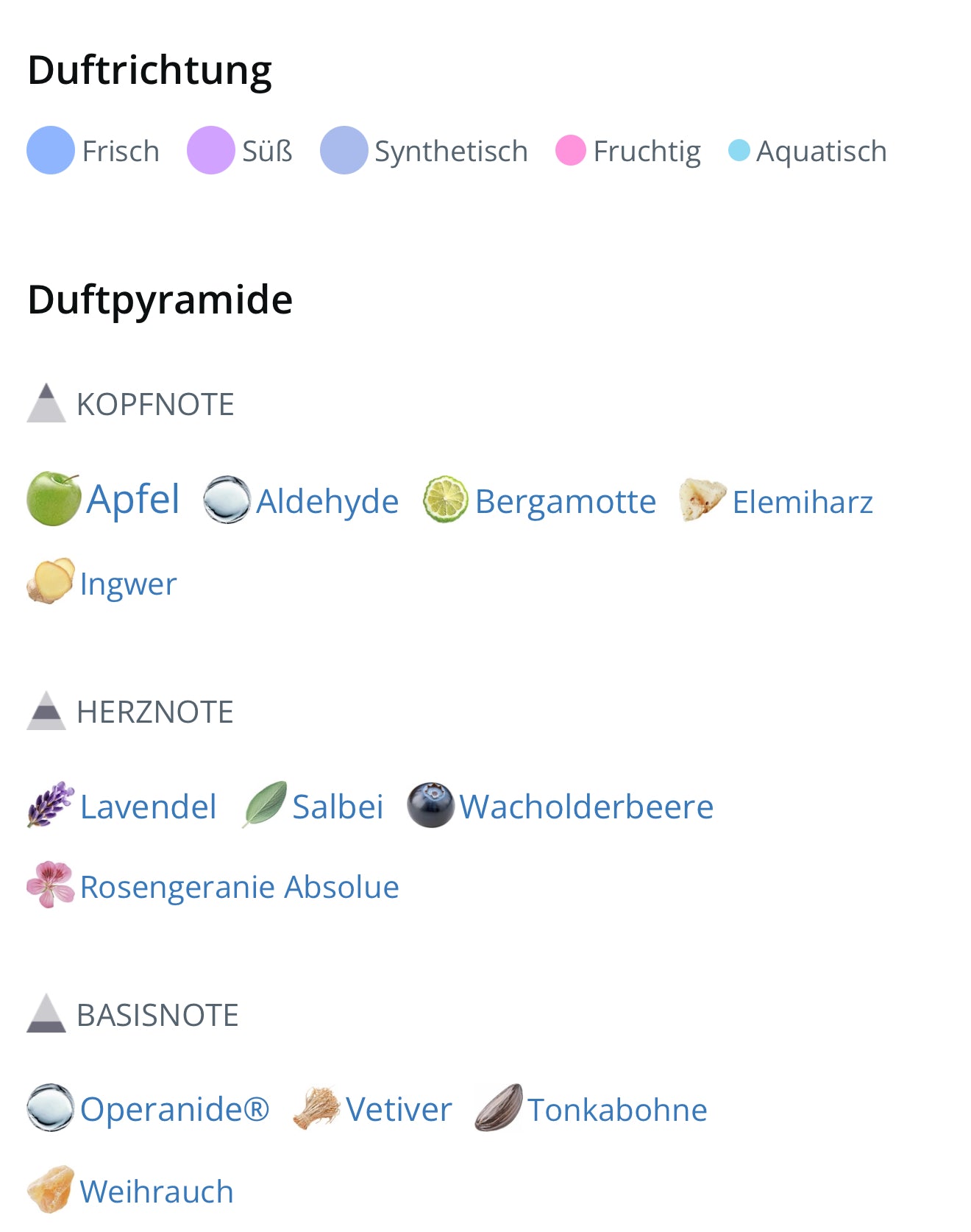Open the Salbei note link
This screenshot has width=971, height=1232.
coord(337,807)
